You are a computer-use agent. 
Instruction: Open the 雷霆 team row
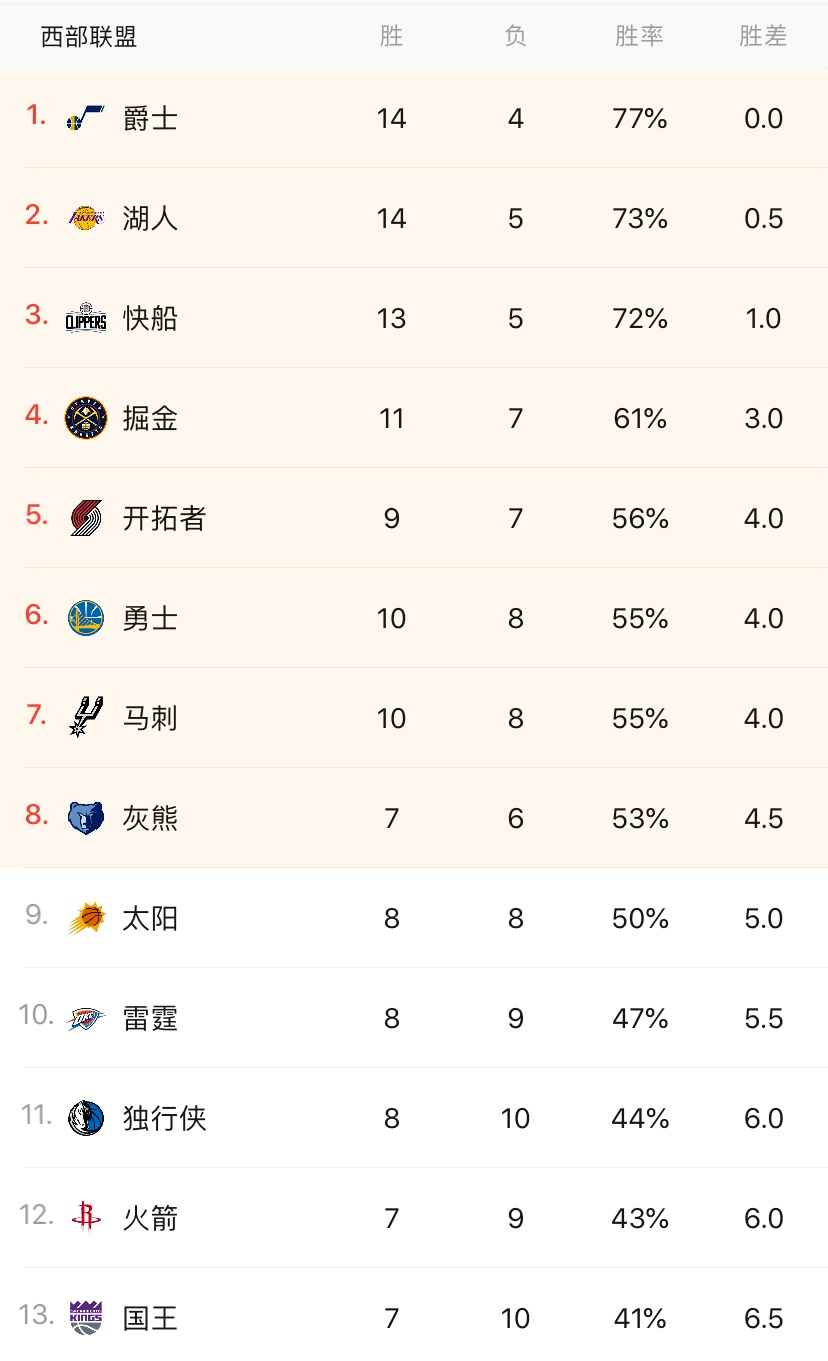414,1018
